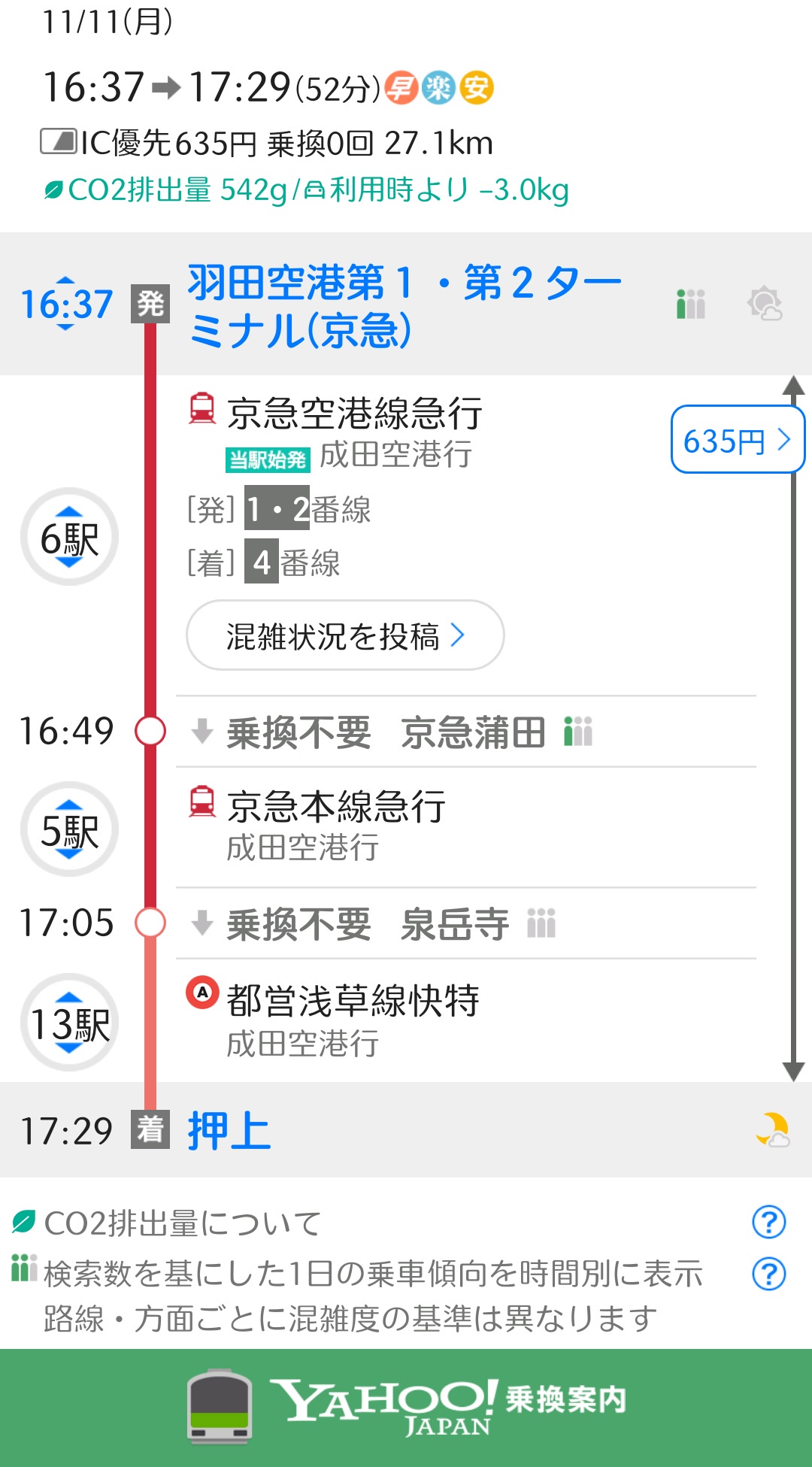Open the 押上 arrival station link
812x1467 pixels.
click(x=229, y=1130)
